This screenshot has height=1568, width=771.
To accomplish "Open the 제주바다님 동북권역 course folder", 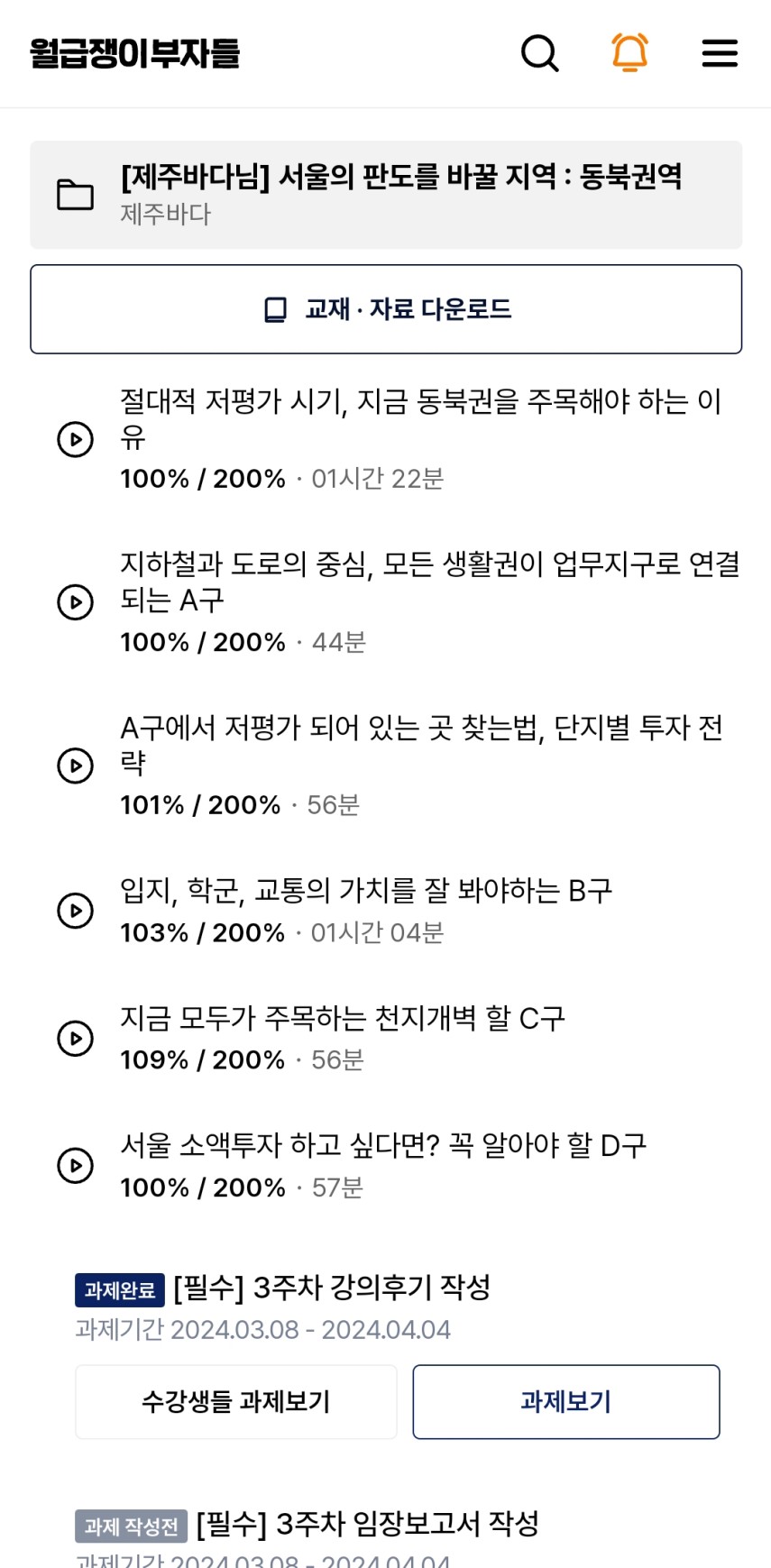I will 386,195.
